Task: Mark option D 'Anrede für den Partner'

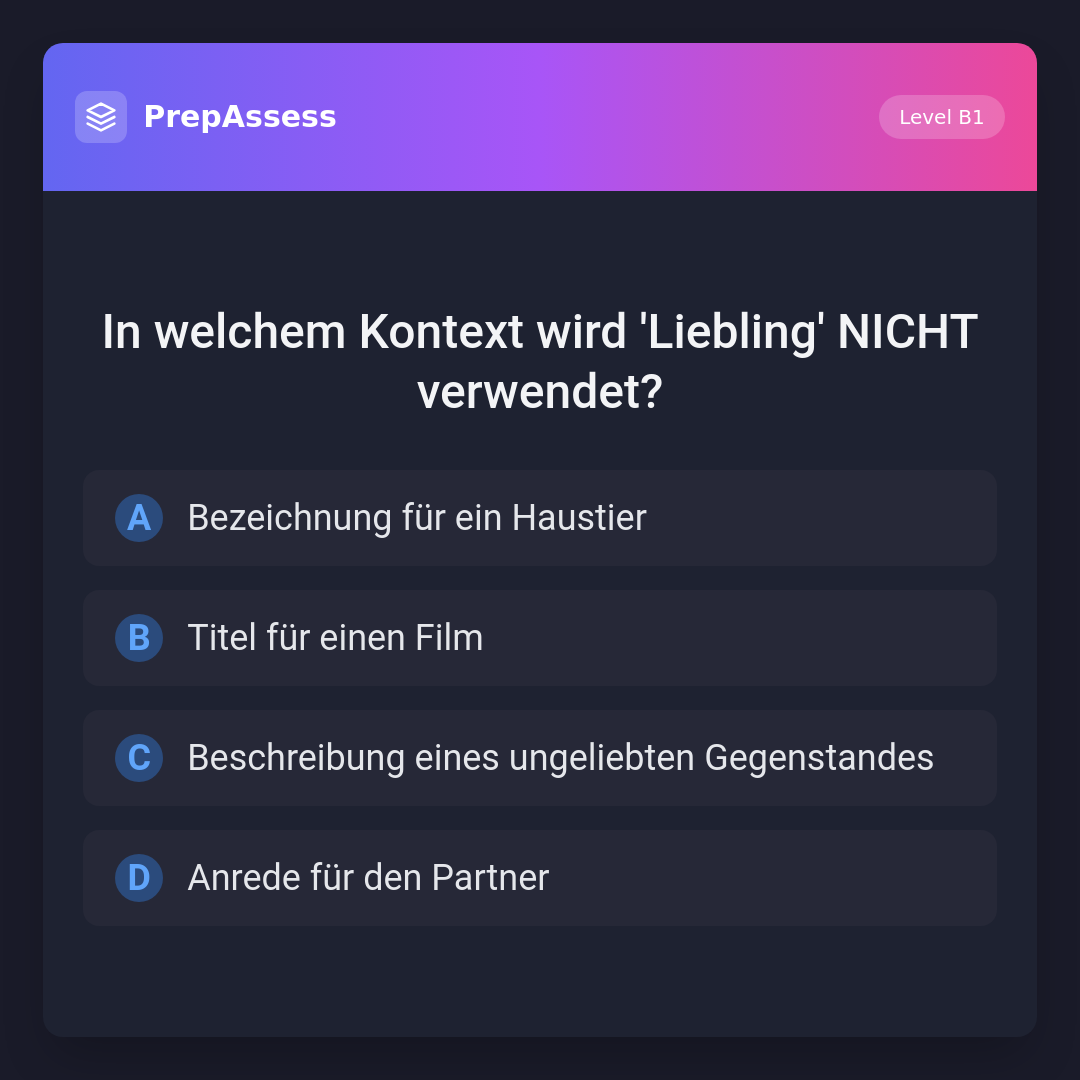Action: point(540,878)
